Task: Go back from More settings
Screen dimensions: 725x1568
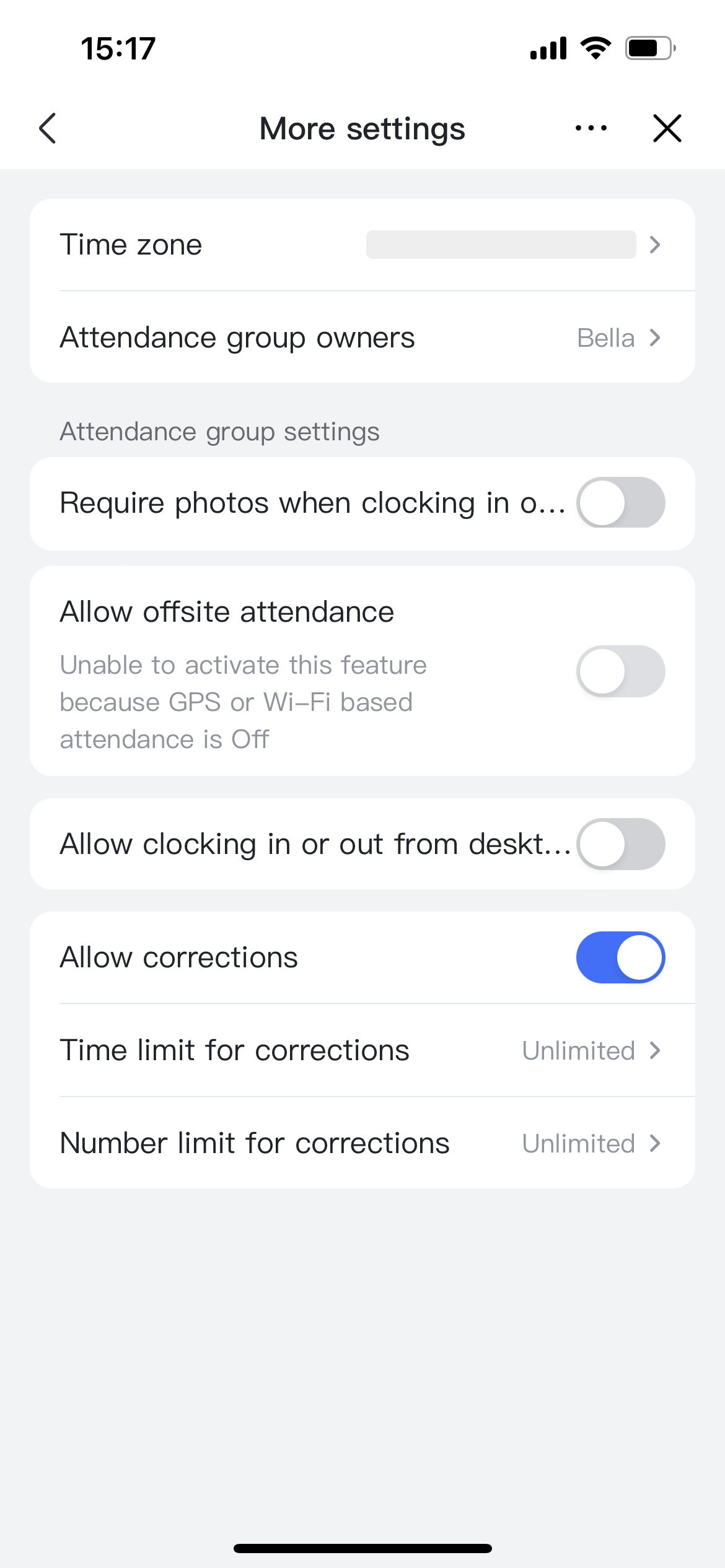Action: (48, 128)
